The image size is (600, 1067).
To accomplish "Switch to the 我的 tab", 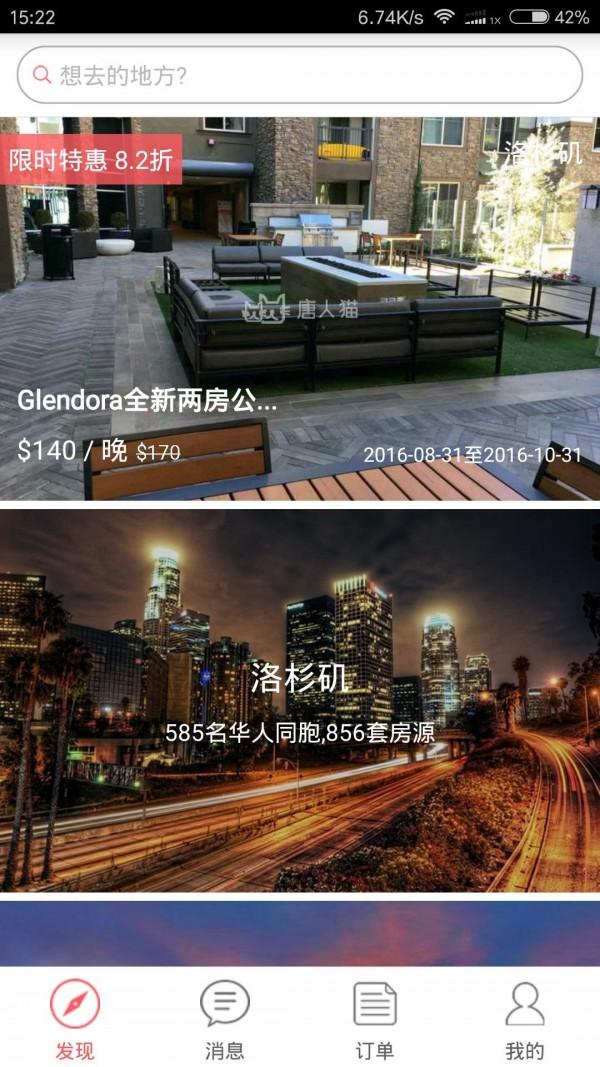I will pyautogui.click(x=525, y=1018).
